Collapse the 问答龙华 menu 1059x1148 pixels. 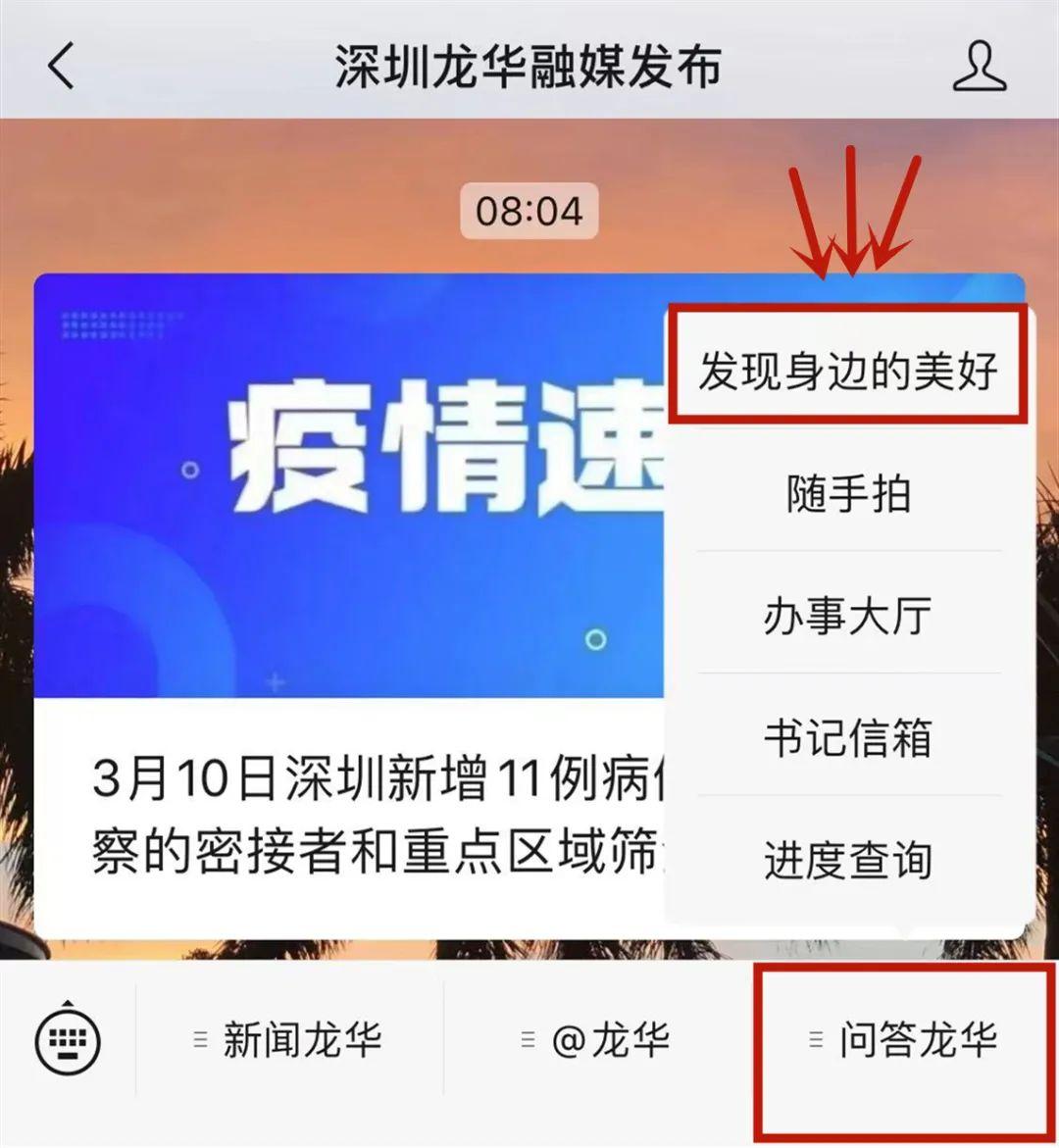pos(904,1039)
